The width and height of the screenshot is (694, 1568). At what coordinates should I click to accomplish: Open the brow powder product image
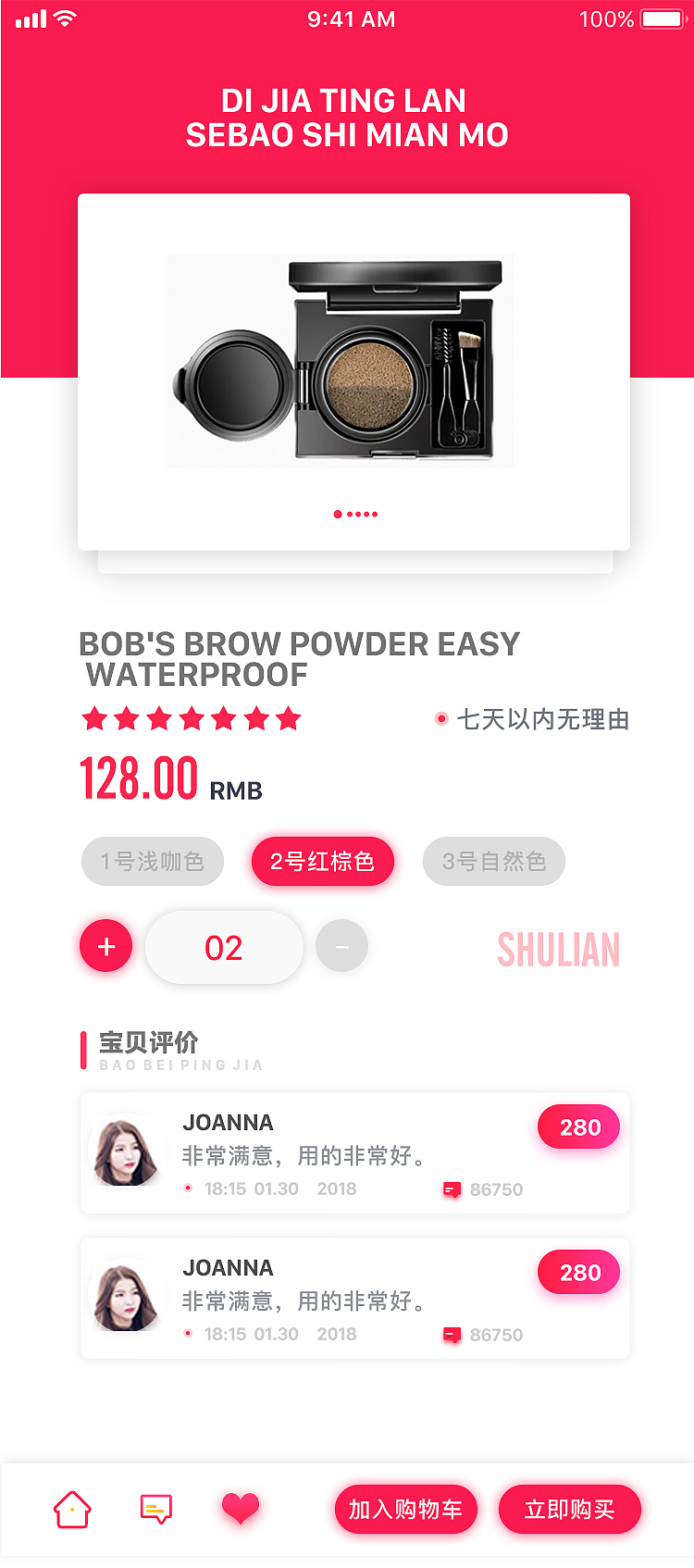(x=341, y=361)
